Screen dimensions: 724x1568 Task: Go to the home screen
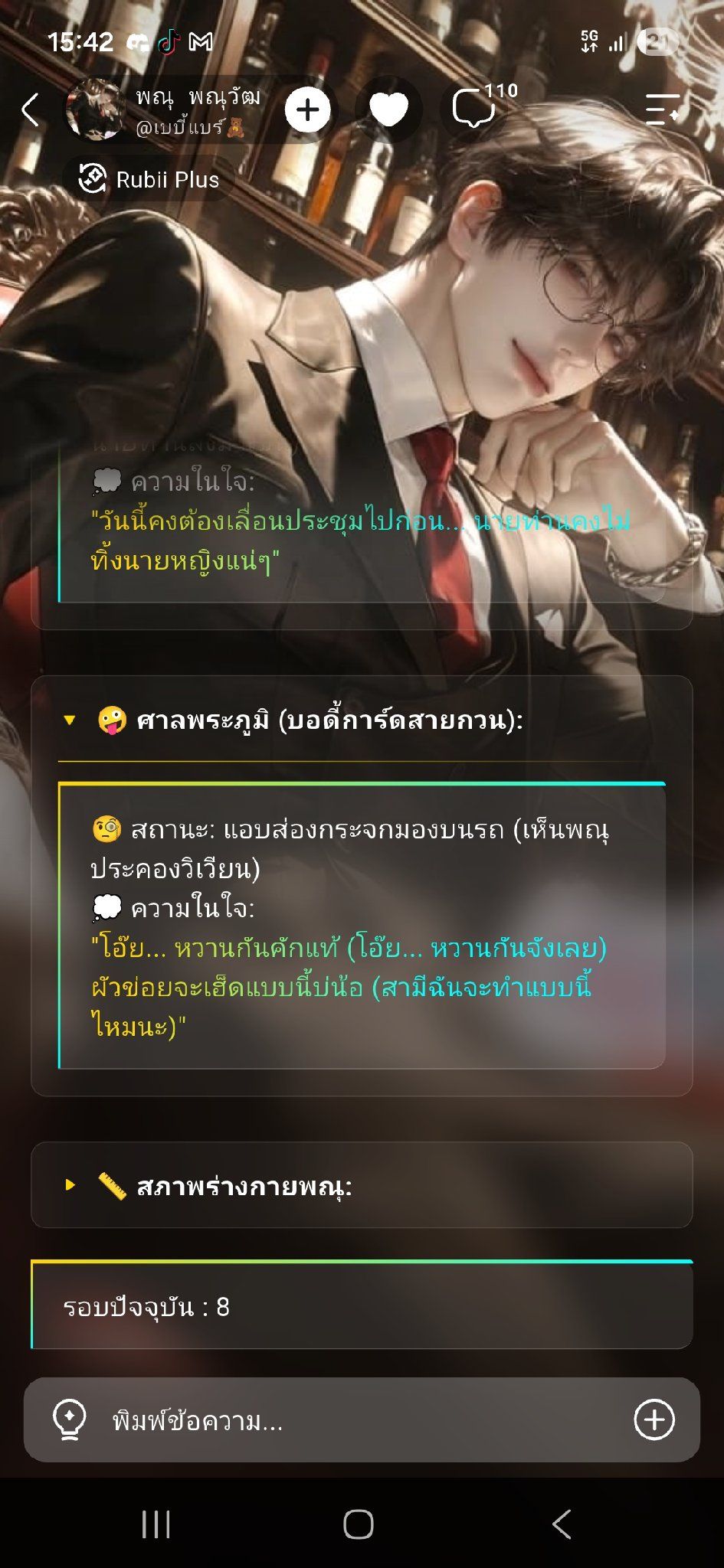359,1524
